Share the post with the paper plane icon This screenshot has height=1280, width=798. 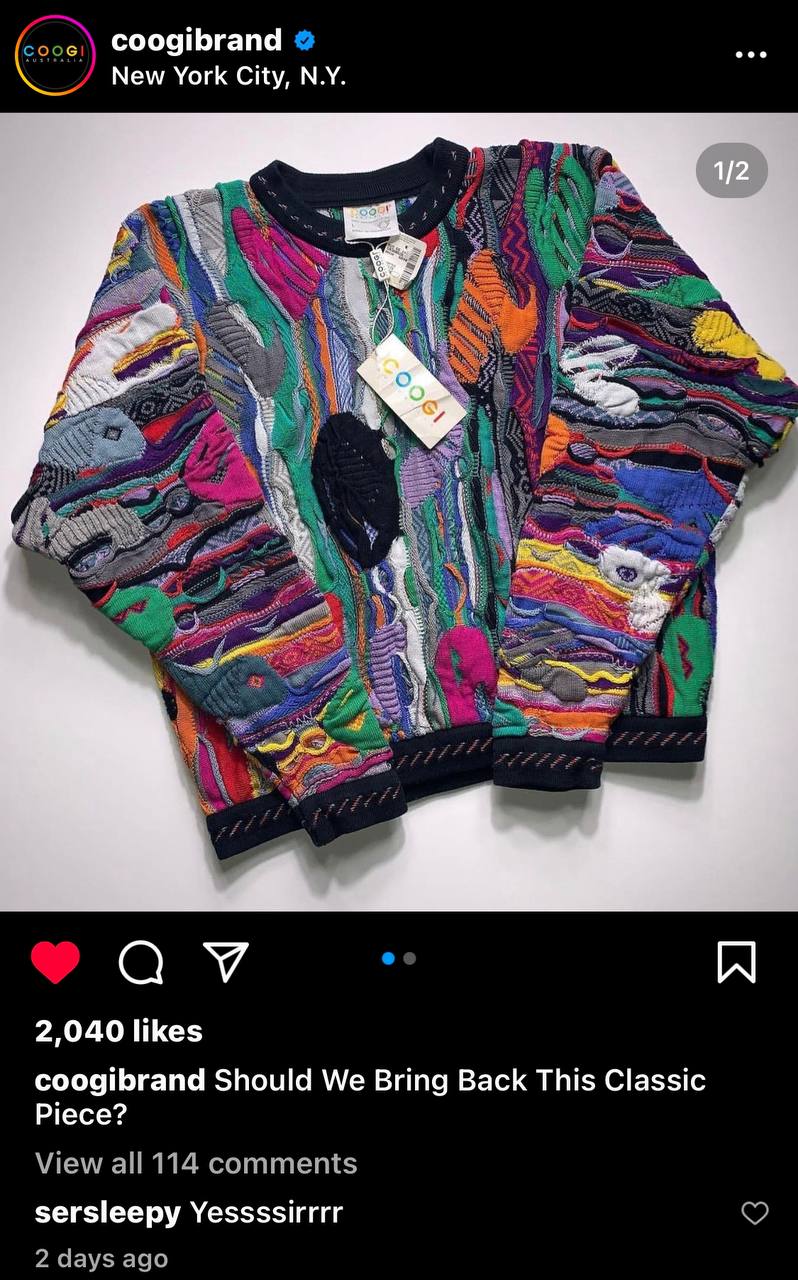[x=225, y=961]
